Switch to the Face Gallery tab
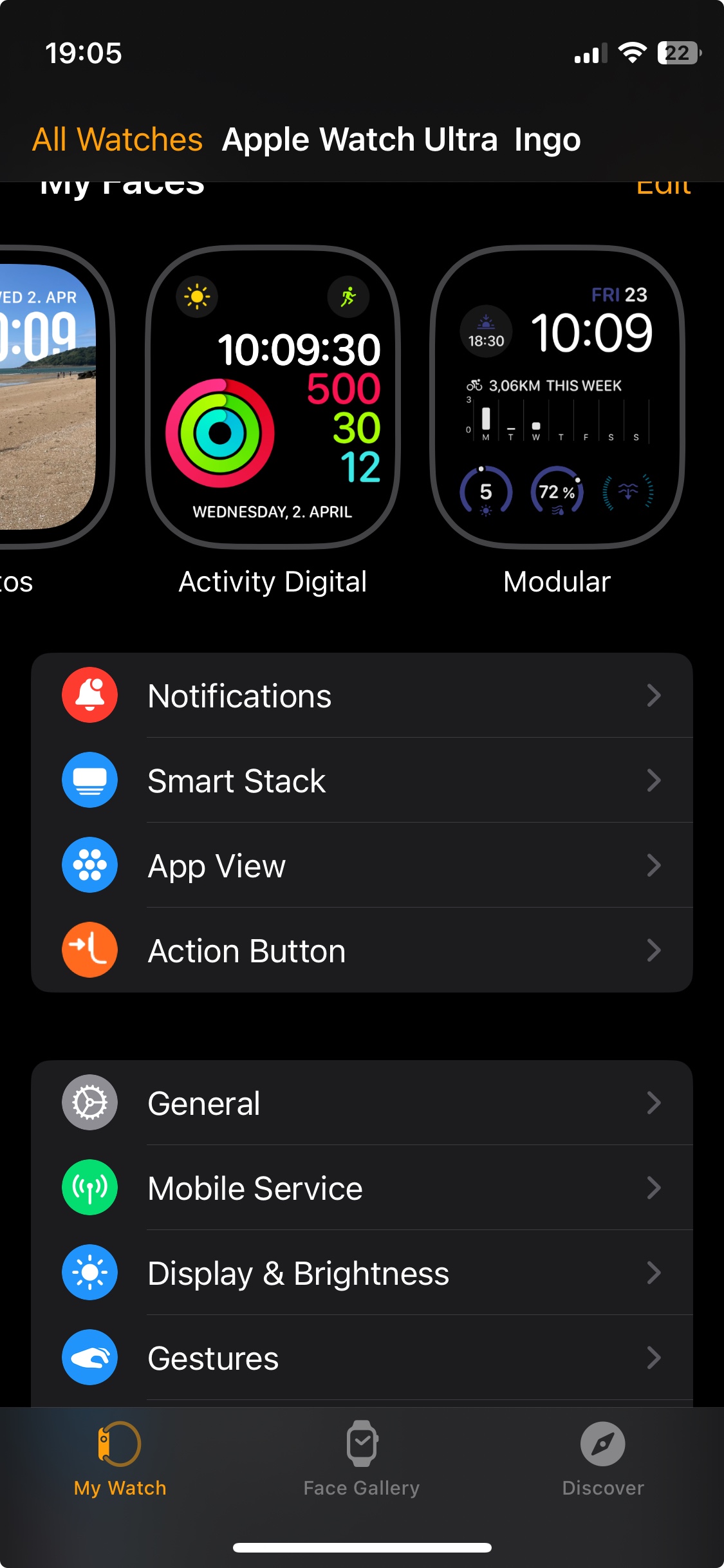This screenshot has height=1568, width=724. 362,1459
